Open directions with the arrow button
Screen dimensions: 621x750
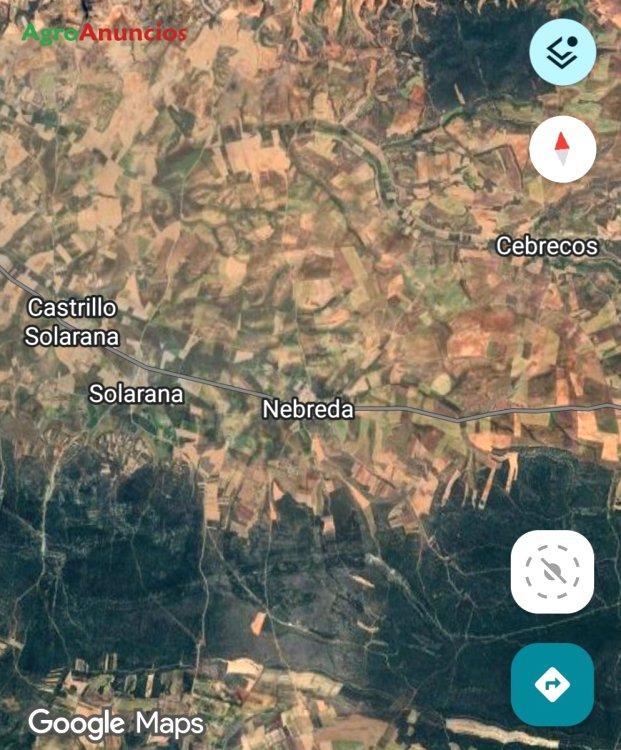coord(552,685)
